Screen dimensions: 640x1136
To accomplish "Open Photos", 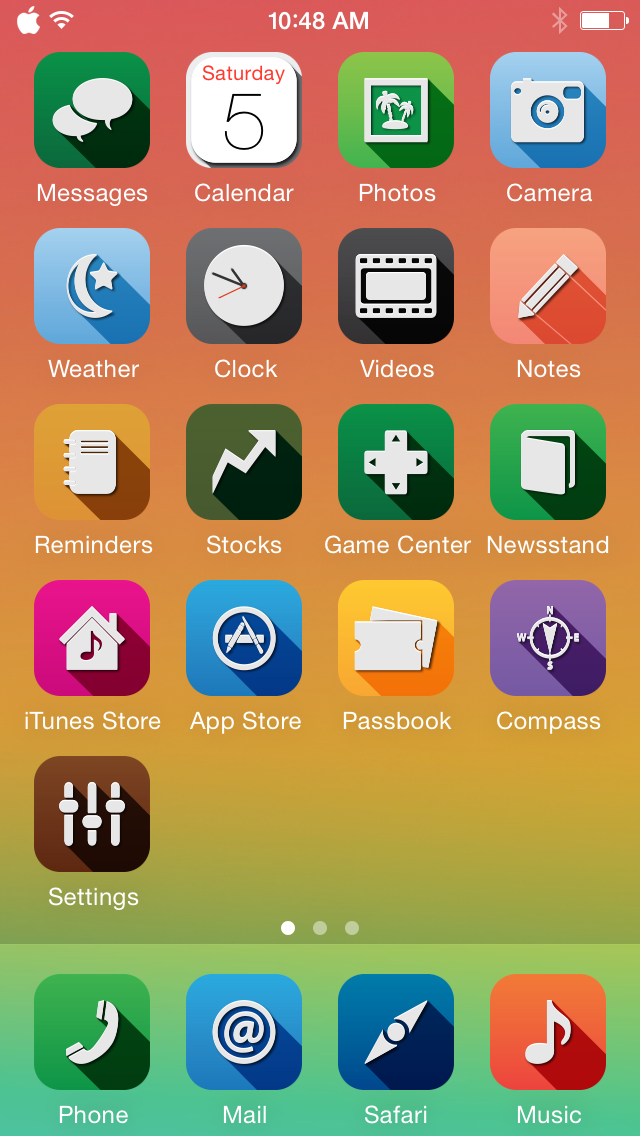I will click(x=396, y=110).
